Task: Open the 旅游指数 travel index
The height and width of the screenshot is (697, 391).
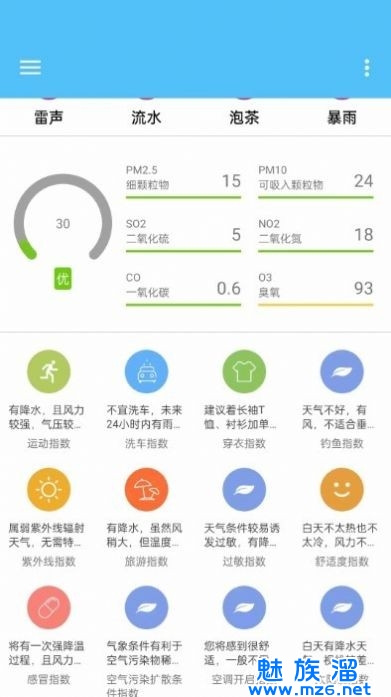Action: (x=146, y=517)
